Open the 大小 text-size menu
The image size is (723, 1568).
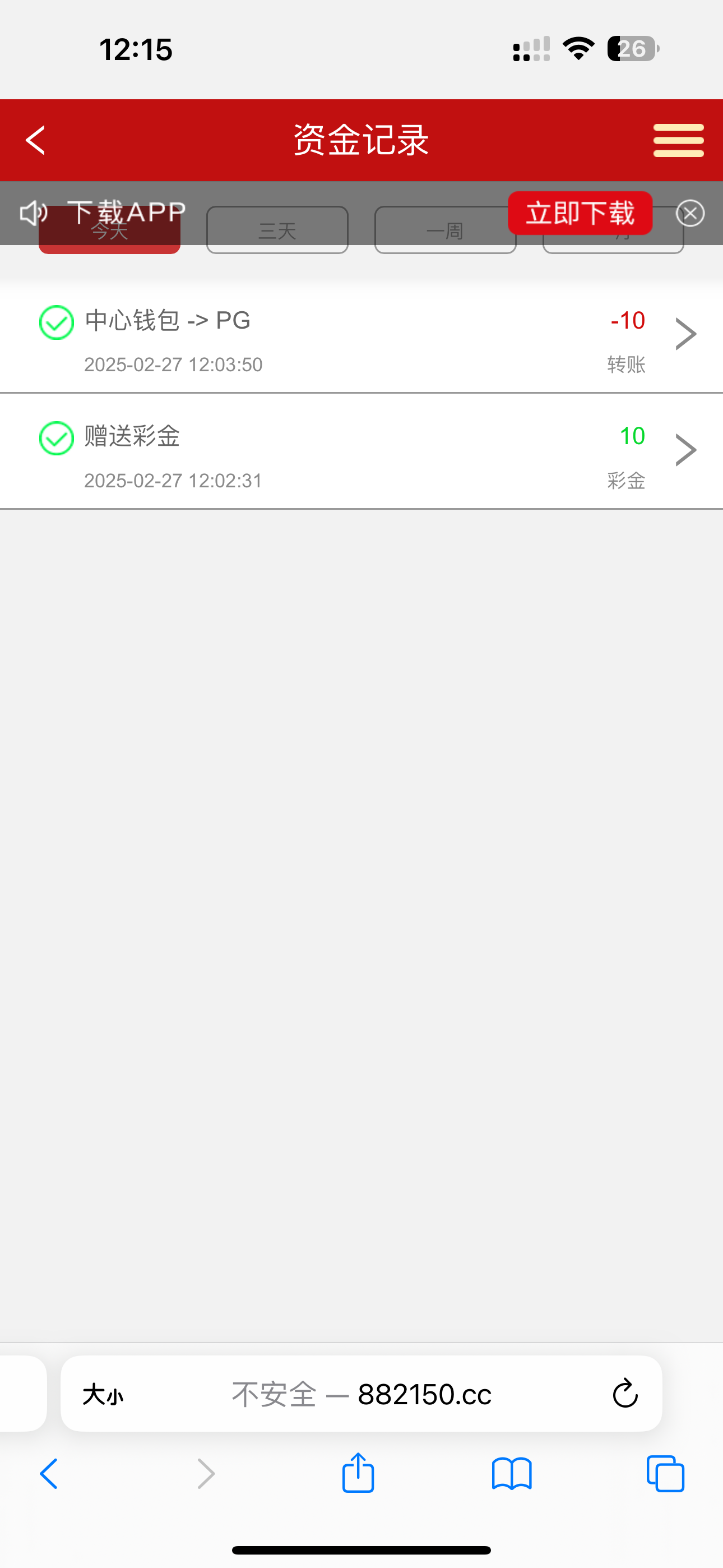tap(104, 1395)
